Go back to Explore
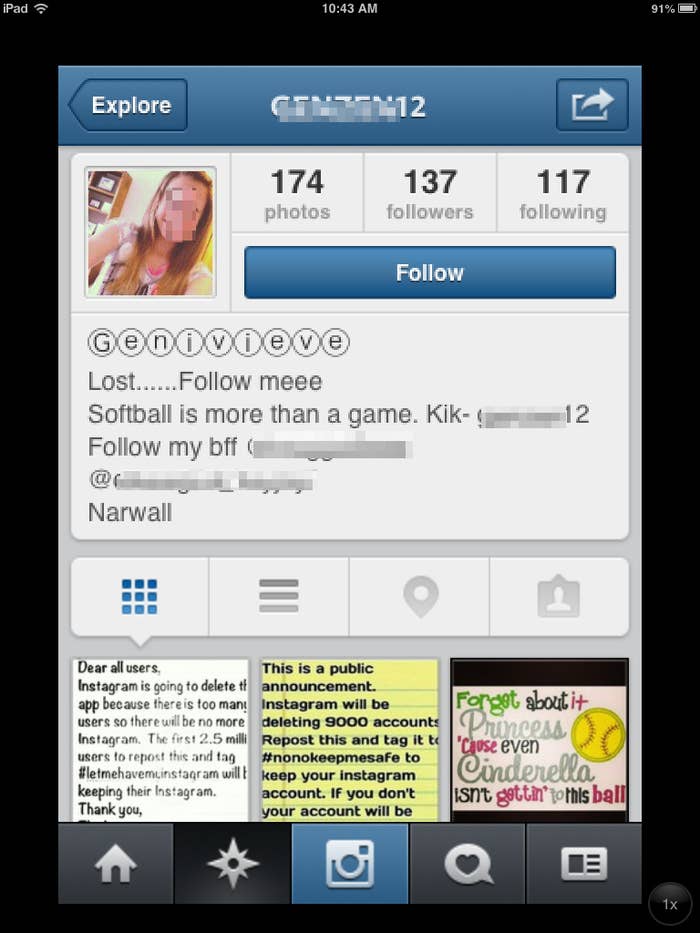Screen dimensions: 700x933 click(x=128, y=105)
